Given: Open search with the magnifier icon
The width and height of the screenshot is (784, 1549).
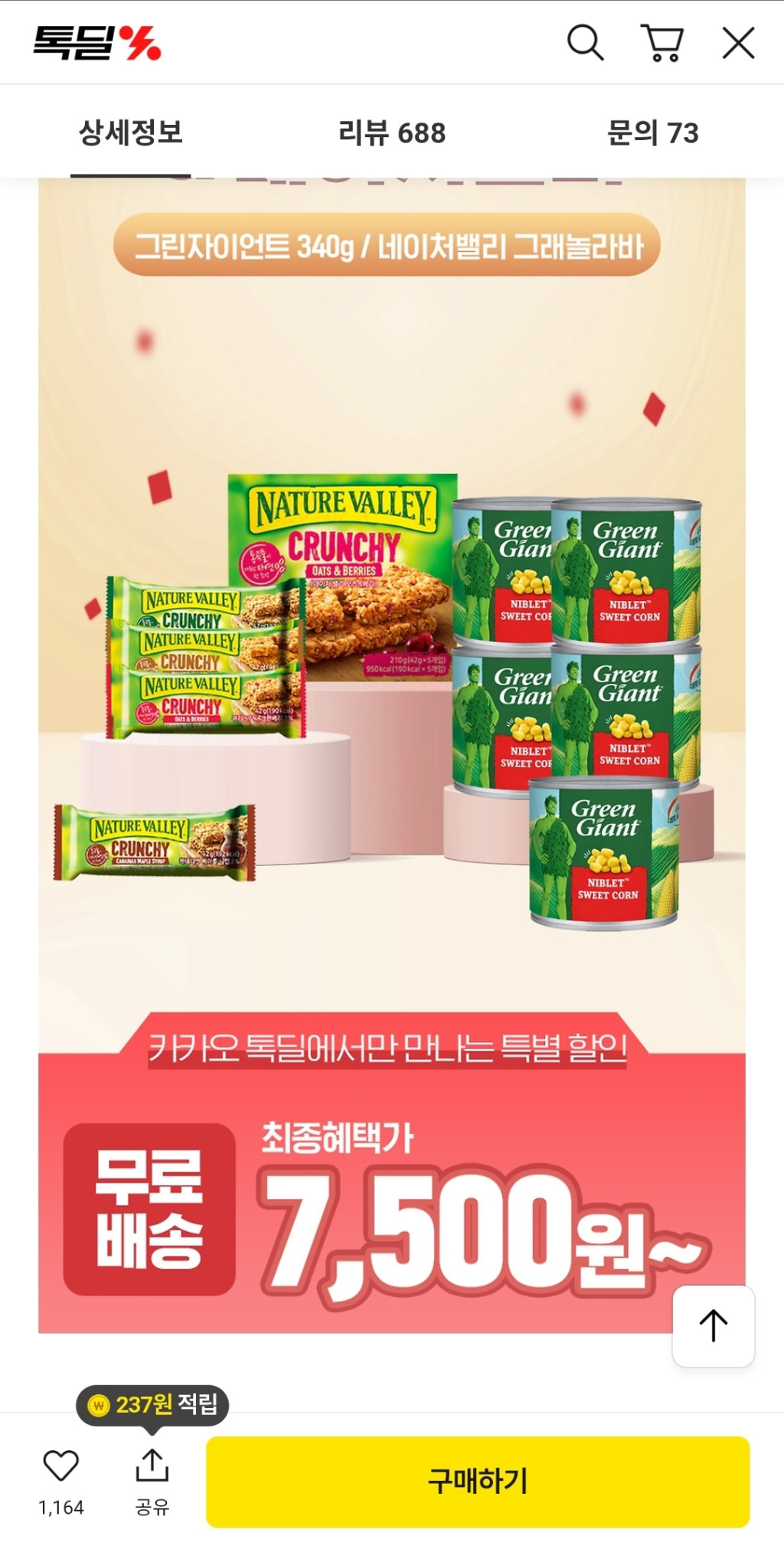Looking at the screenshot, I should pos(585,43).
